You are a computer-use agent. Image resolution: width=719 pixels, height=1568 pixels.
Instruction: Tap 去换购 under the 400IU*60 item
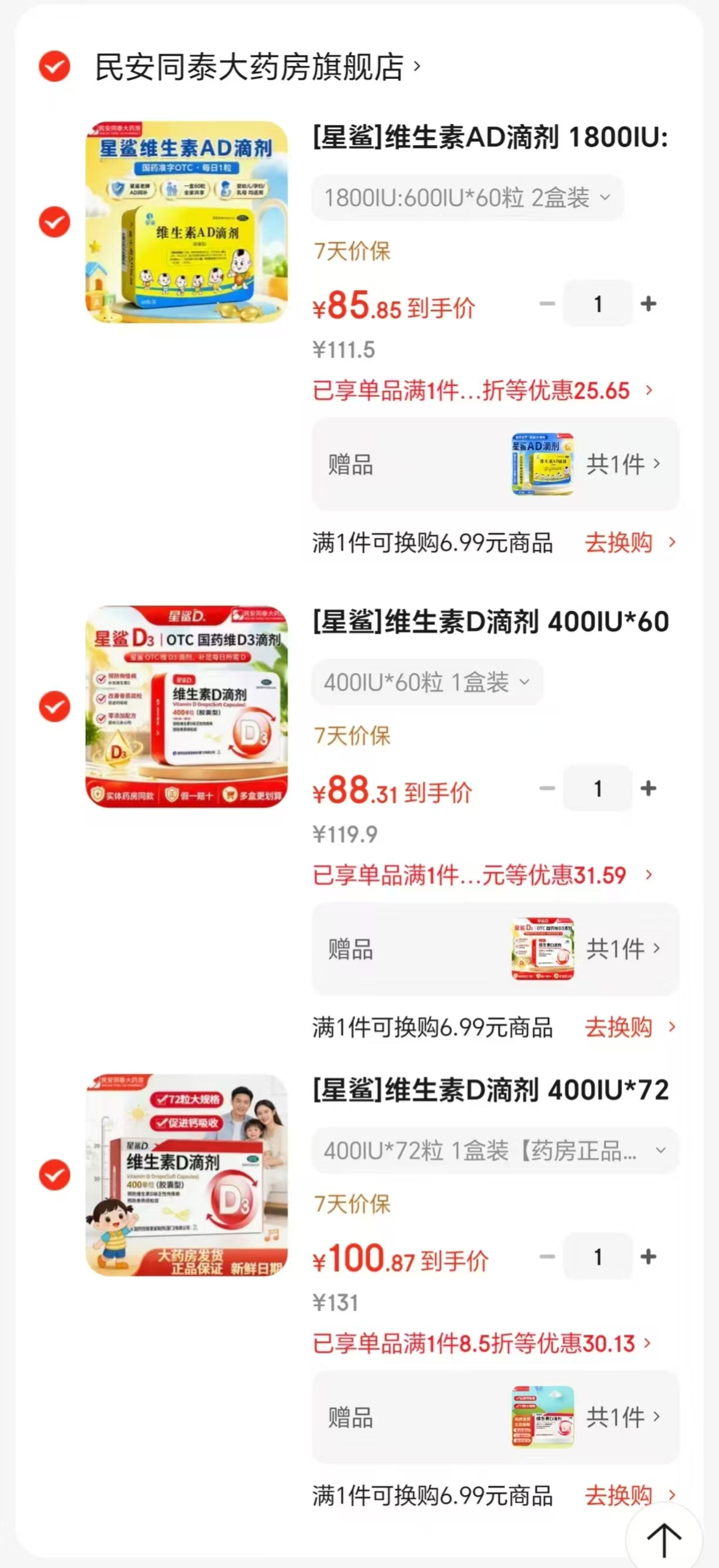(x=630, y=1027)
